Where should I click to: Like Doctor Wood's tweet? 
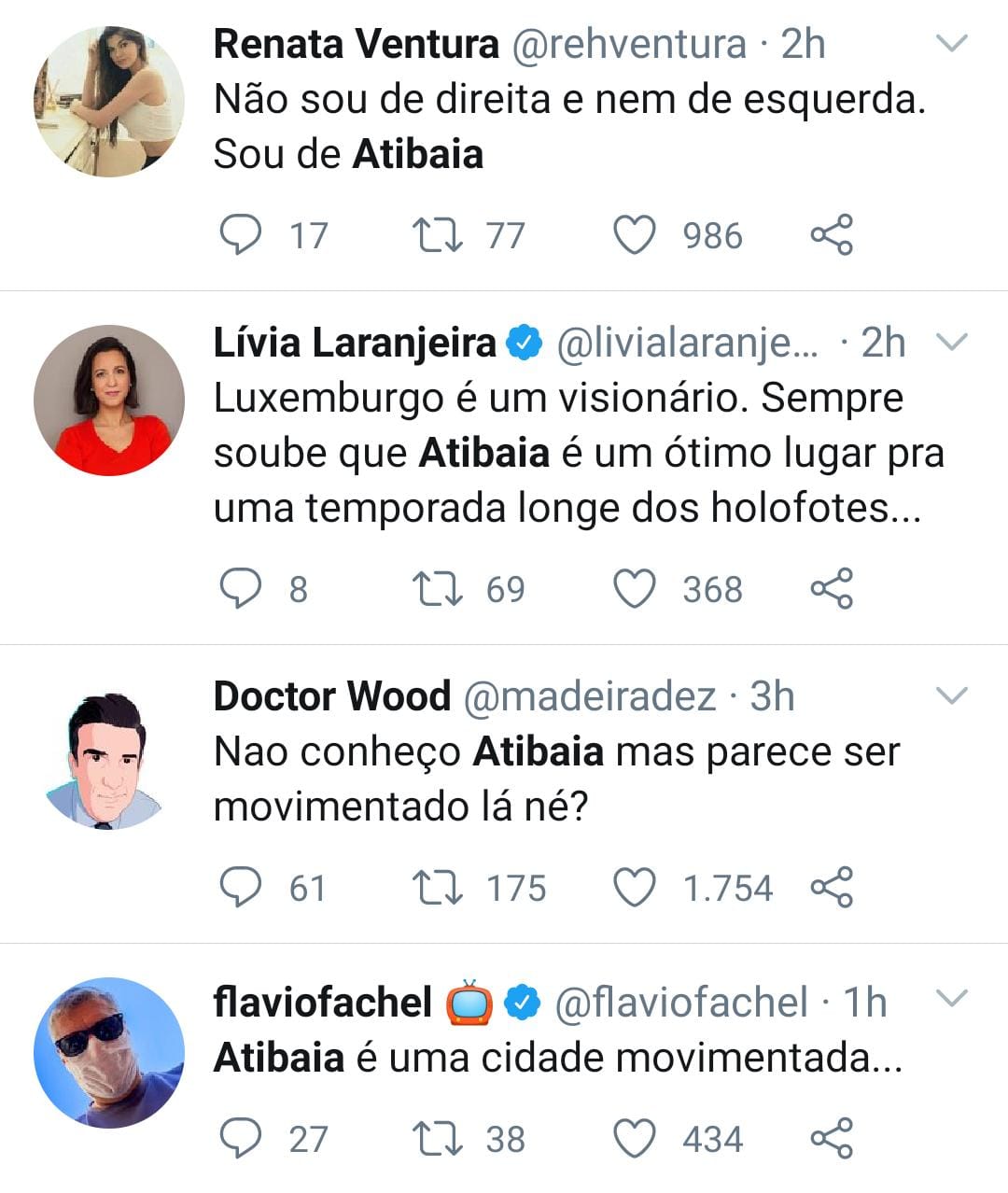(x=634, y=887)
